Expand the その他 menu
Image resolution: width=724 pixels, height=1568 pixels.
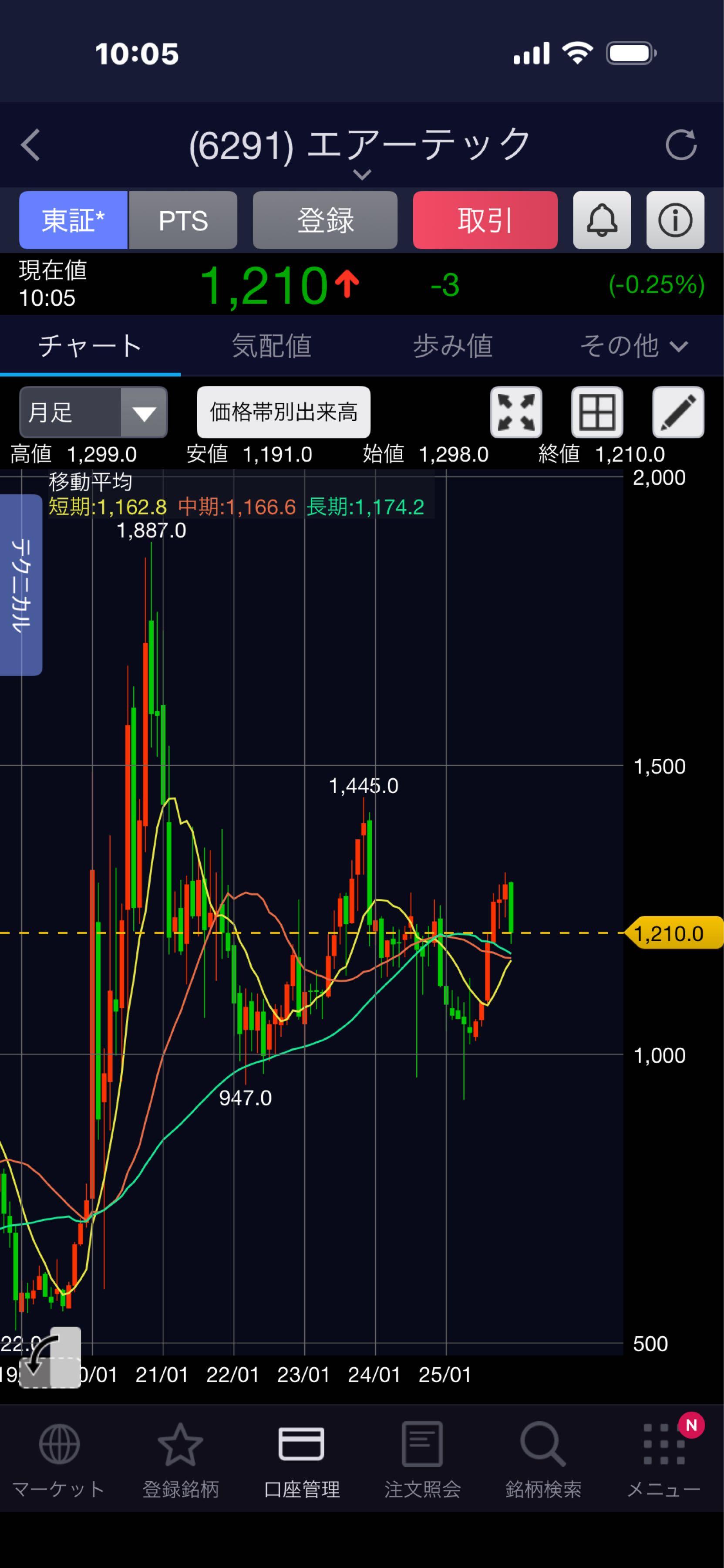[x=633, y=346]
